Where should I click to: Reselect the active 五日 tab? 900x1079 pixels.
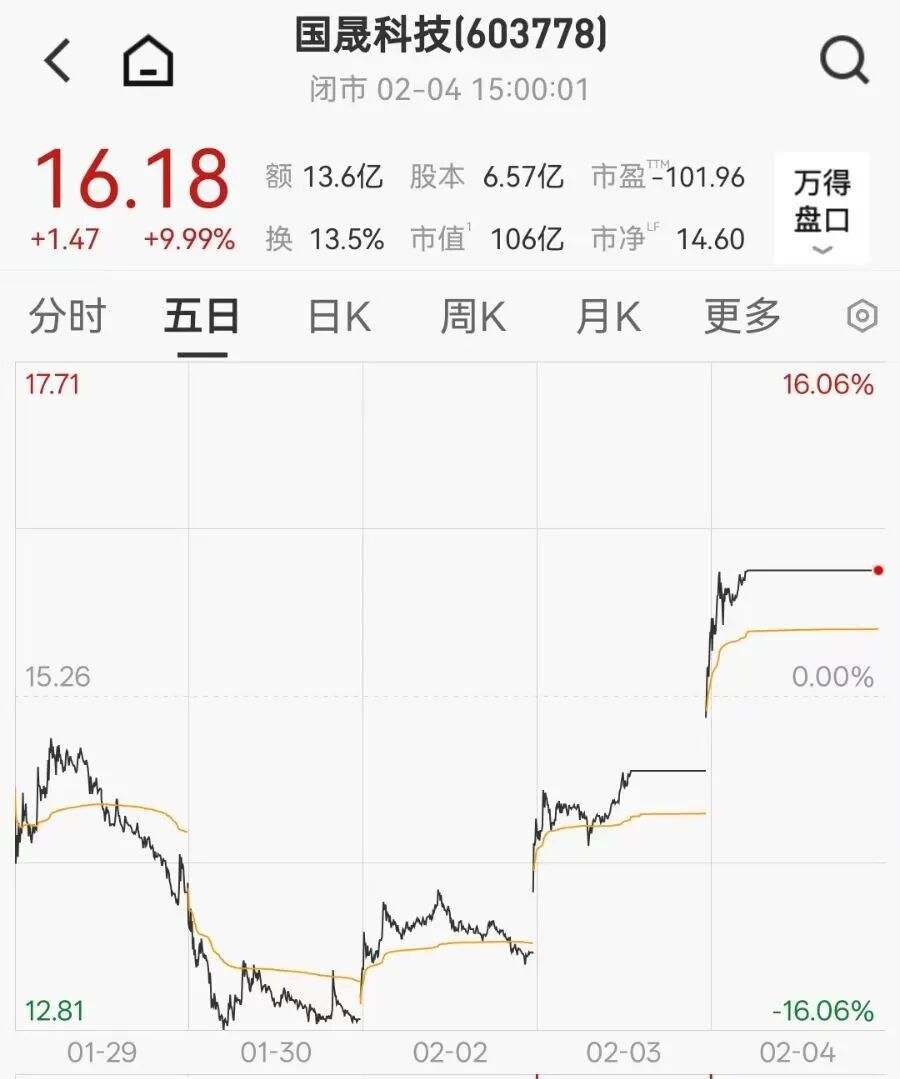200,315
